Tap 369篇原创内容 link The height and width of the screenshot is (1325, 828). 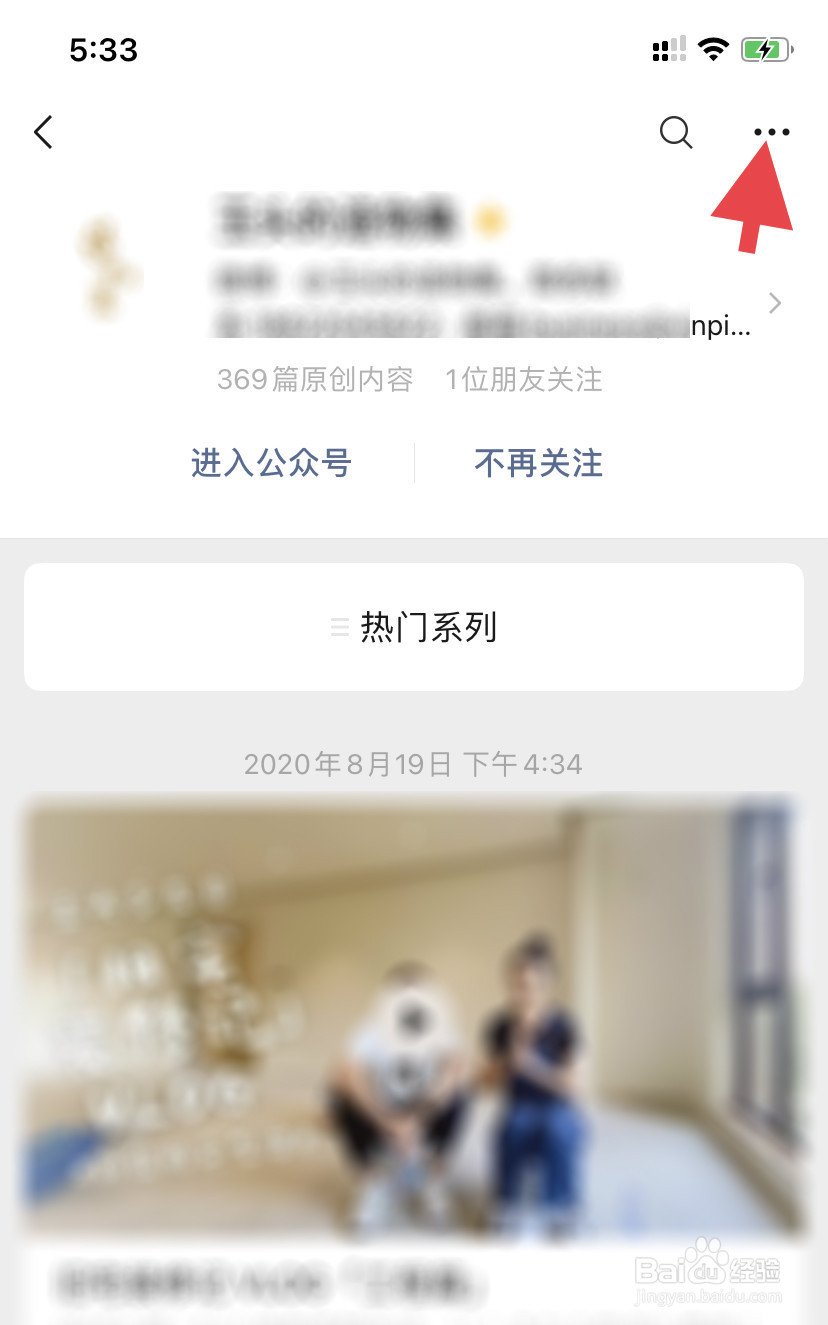[x=315, y=380]
